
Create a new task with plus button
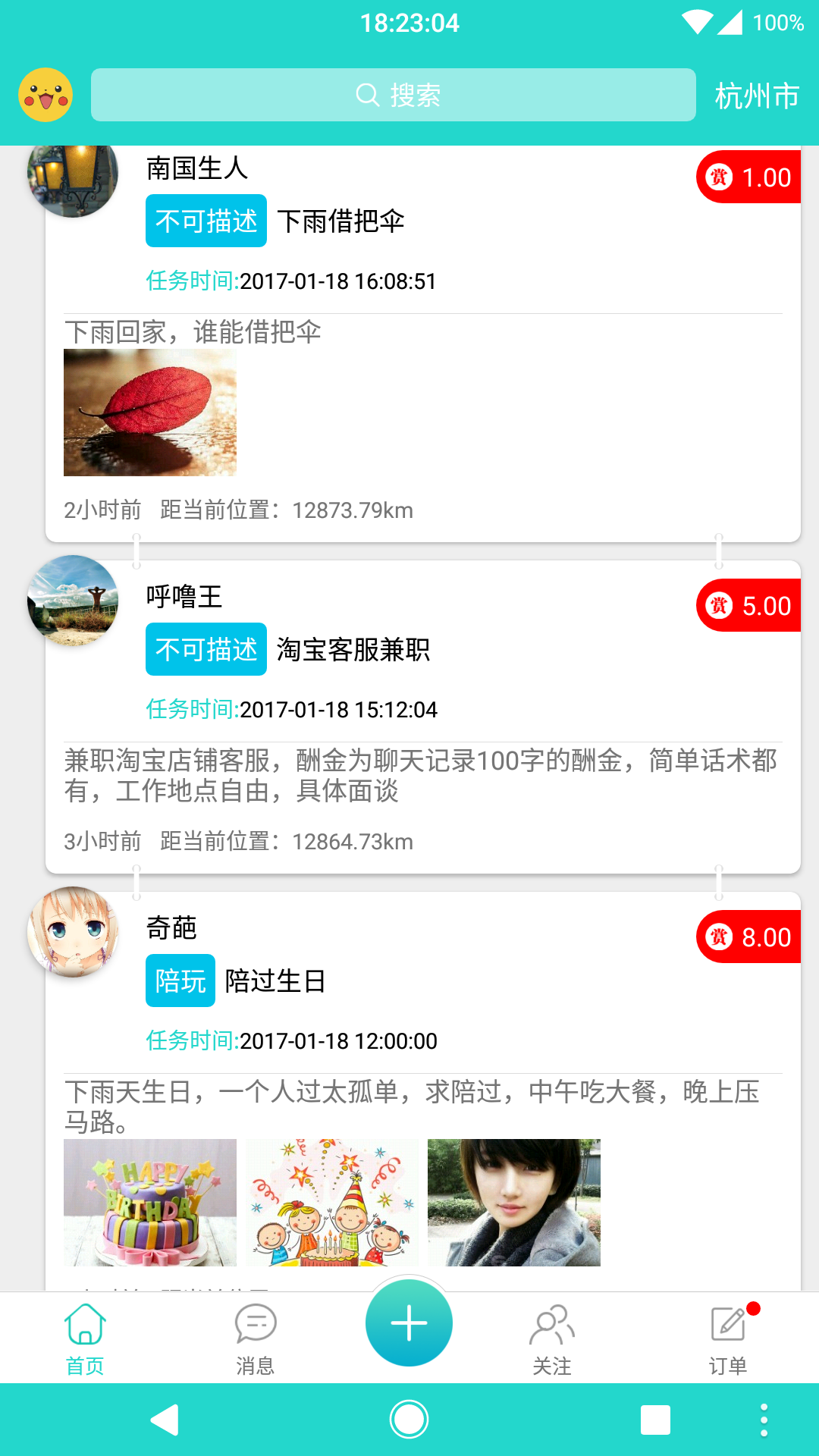409,1323
